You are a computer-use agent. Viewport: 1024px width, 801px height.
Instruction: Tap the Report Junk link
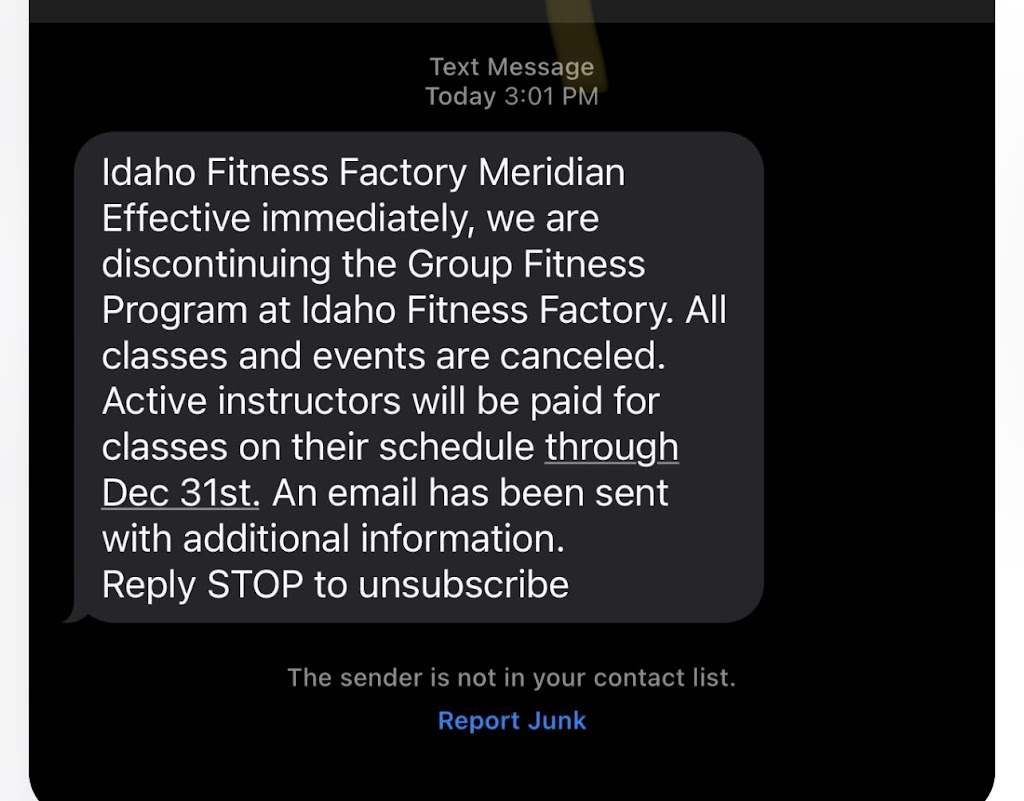click(512, 721)
